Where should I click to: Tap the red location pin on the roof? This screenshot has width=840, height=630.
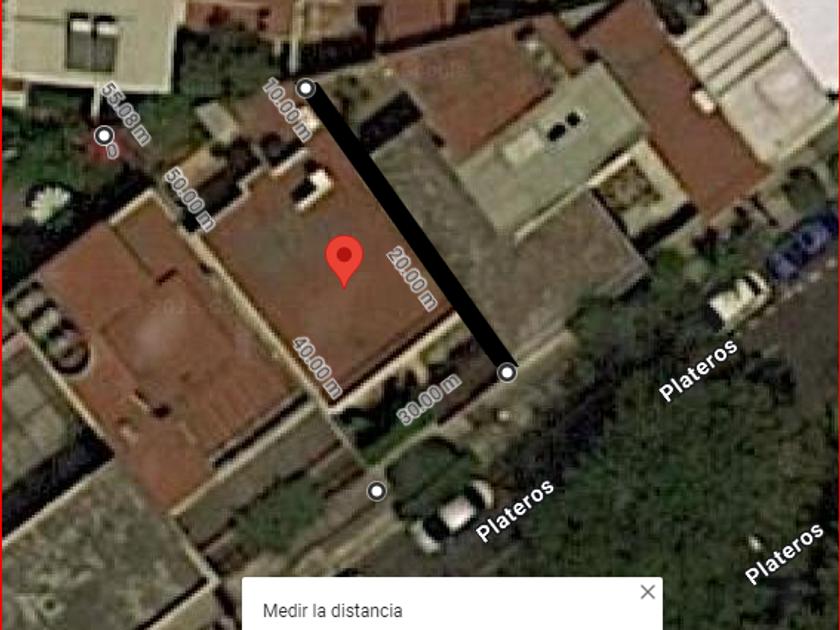tap(344, 262)
